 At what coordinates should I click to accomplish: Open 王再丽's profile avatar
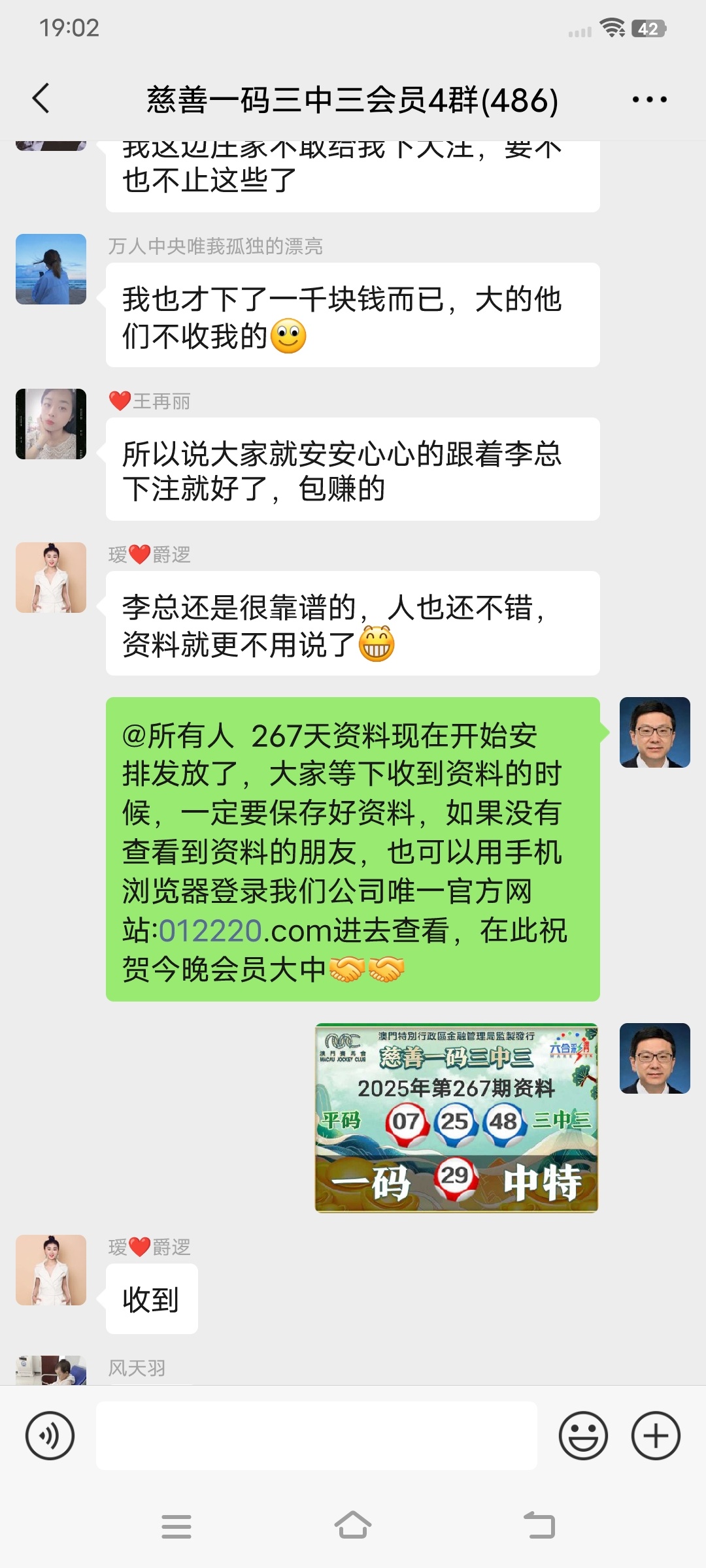(51, 424)
